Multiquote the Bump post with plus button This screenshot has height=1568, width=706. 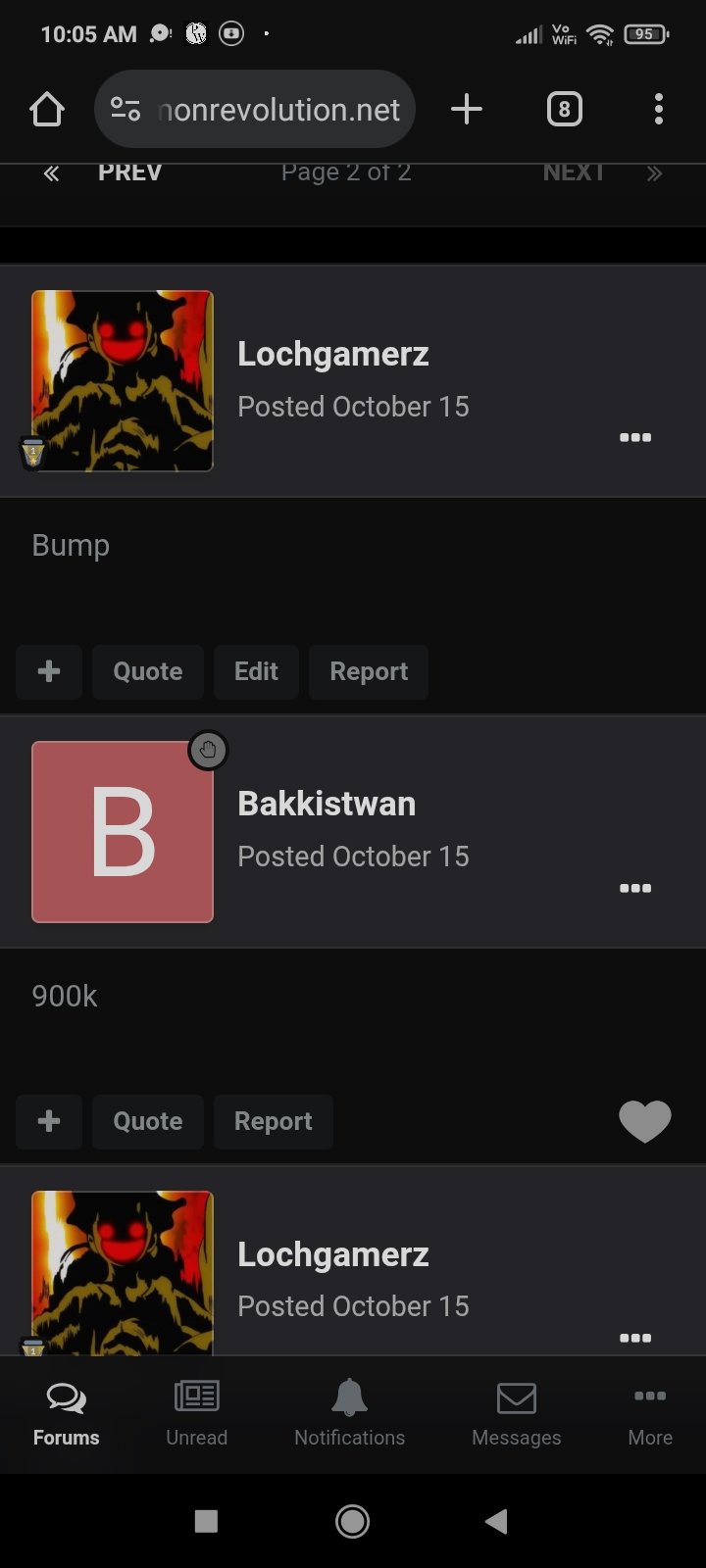coord(49,671)
